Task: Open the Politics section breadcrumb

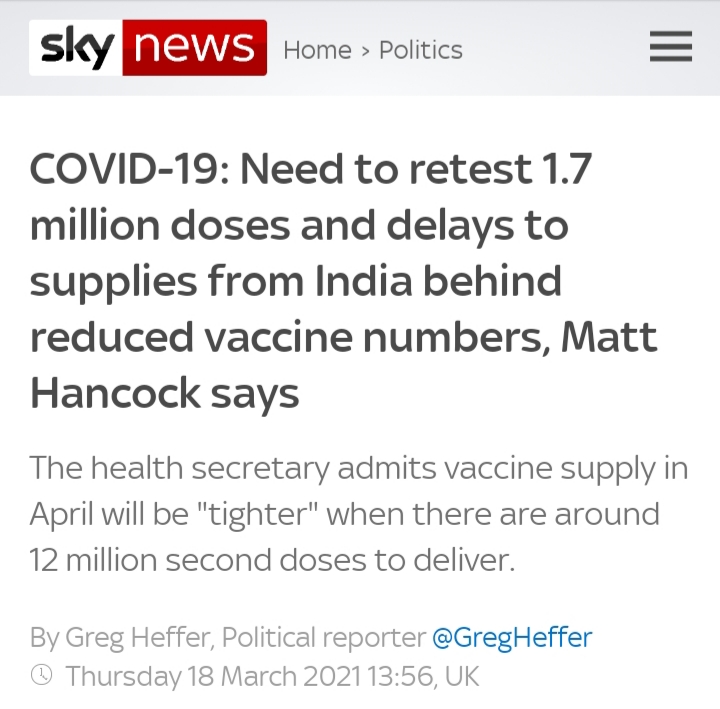Action: pos(420,50)
